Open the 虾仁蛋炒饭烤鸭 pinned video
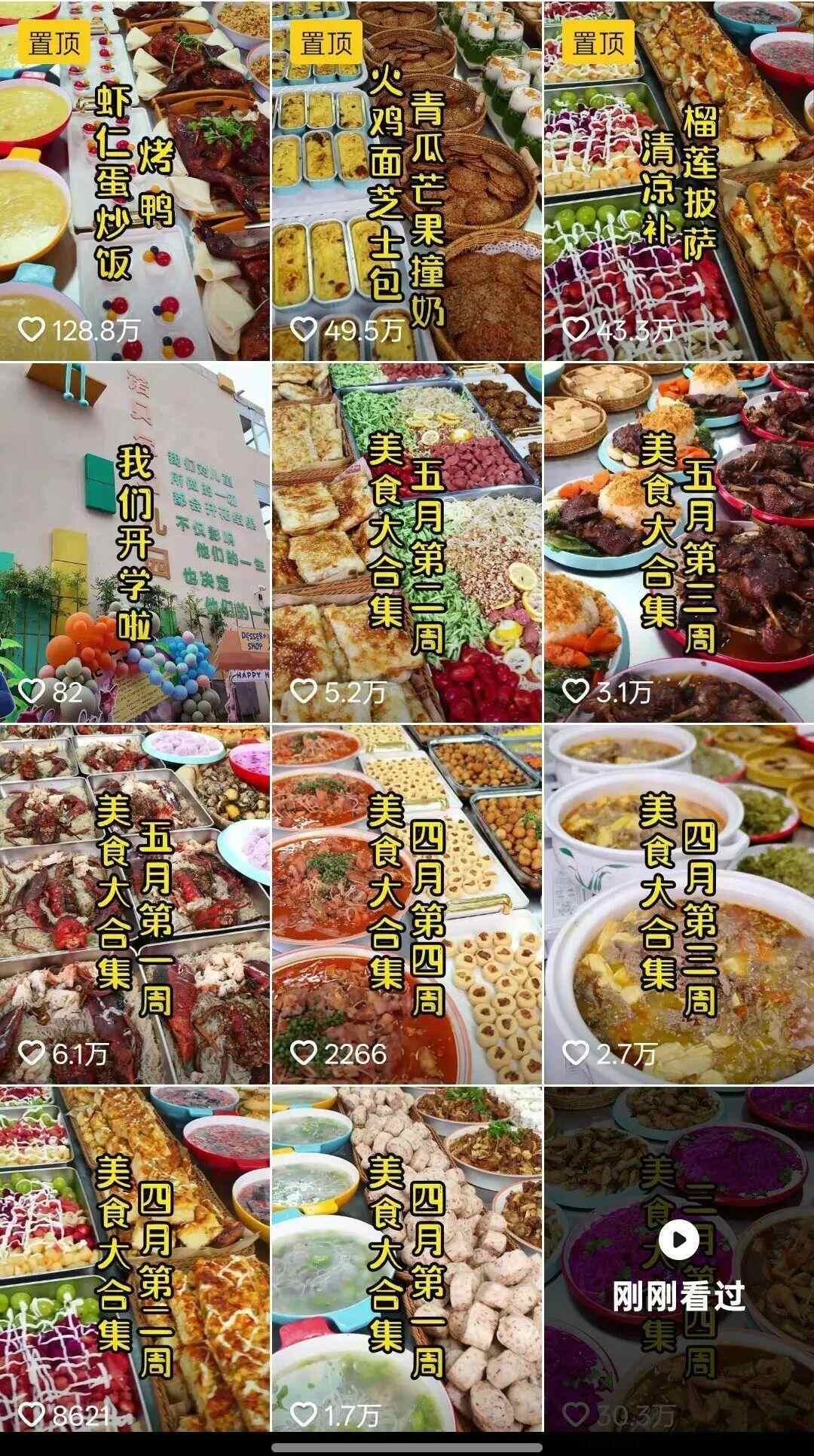The image size is (814, 1456). [136, 181]
